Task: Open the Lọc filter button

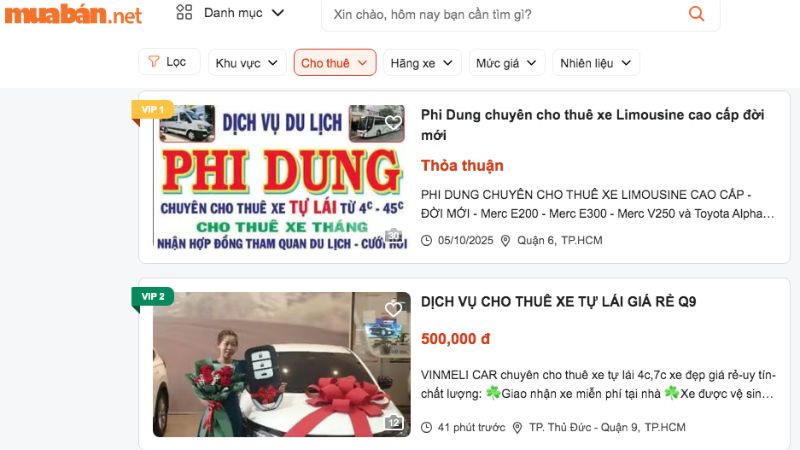Action: point(168,62)
